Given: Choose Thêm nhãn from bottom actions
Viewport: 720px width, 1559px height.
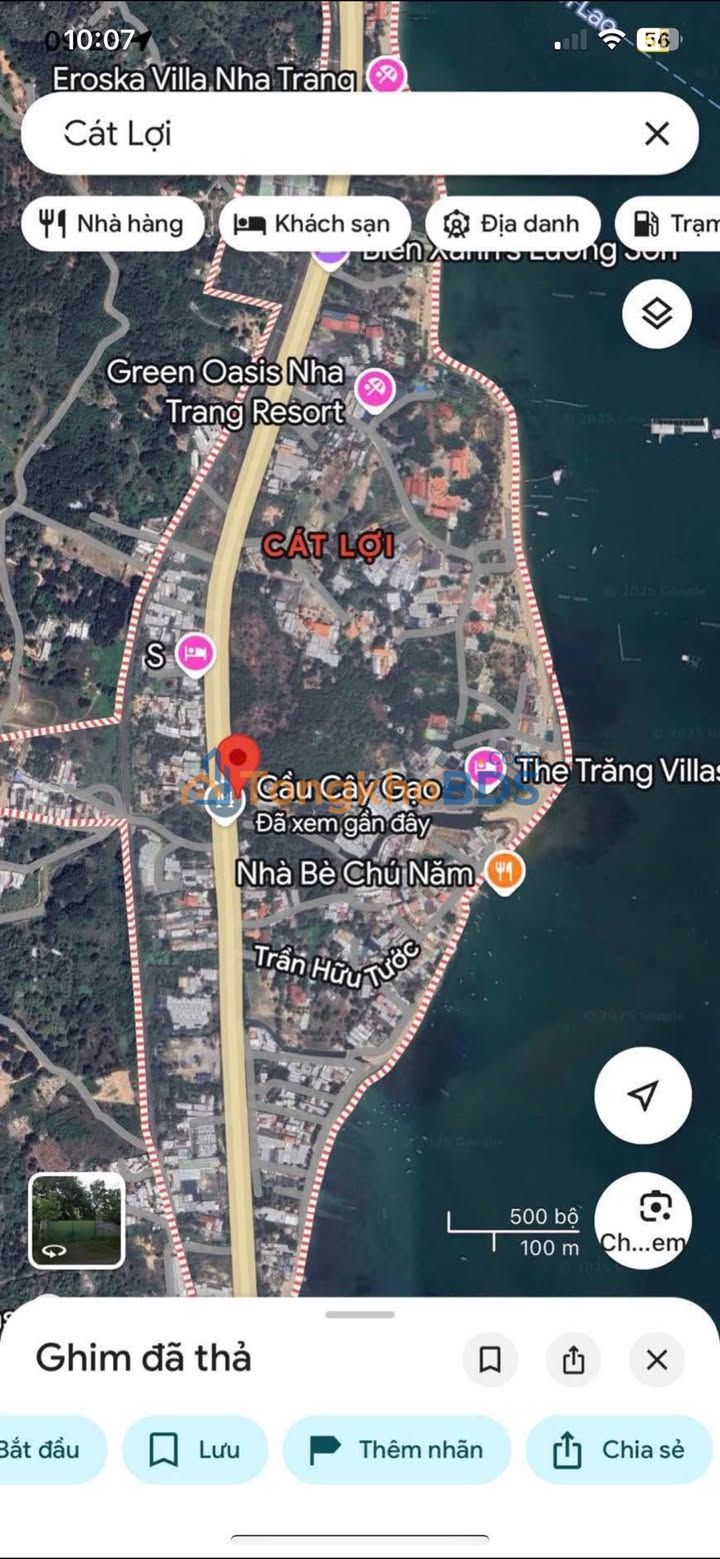Looking at the screenshot, I should point(397,1448).
